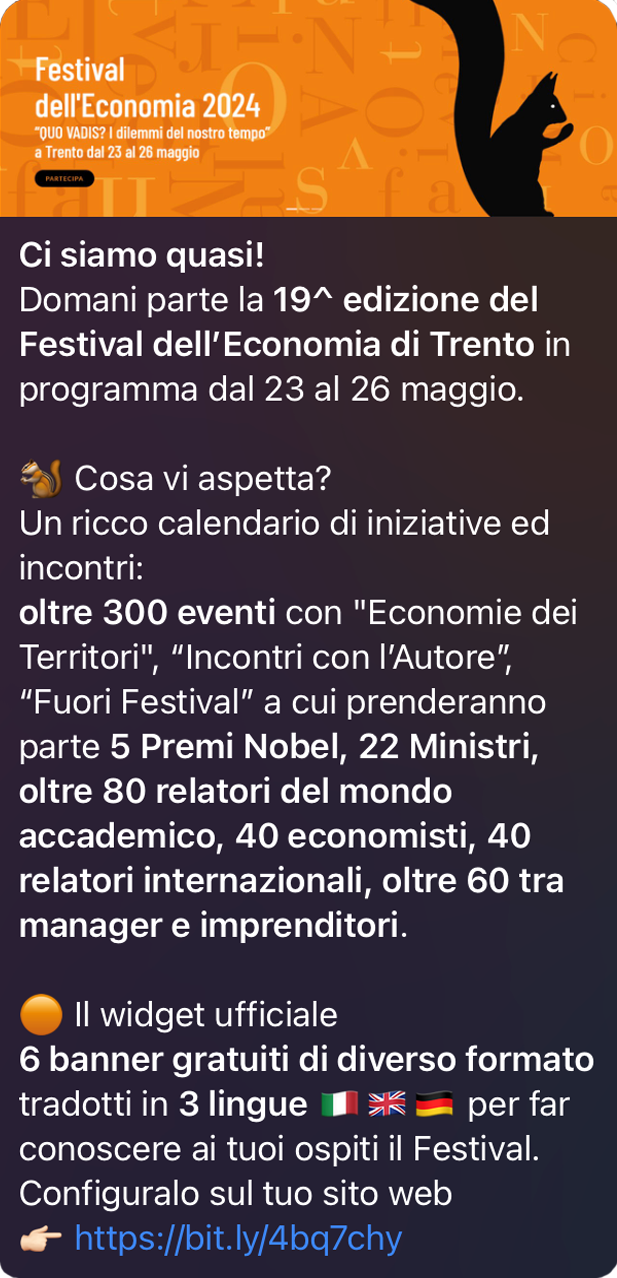Open the bit.ly/4bq7chy link

coord(238,1239)
